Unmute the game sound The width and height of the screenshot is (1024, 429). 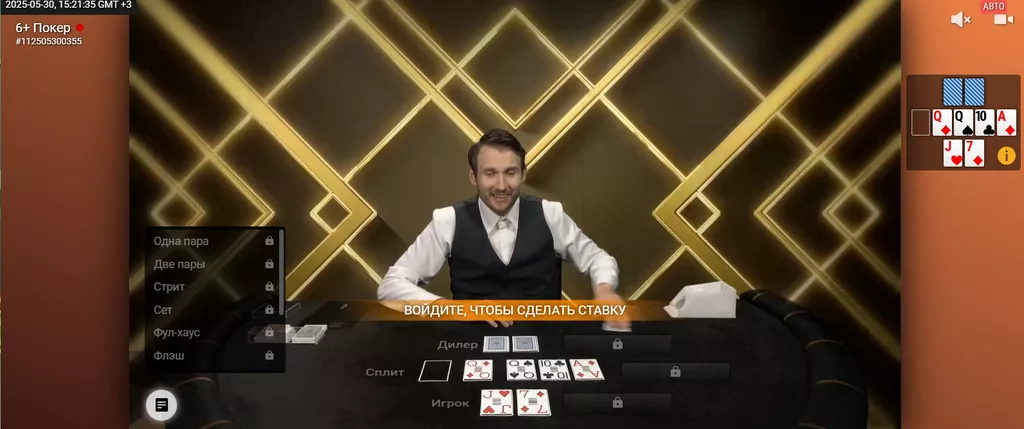(x=960, y=19)
